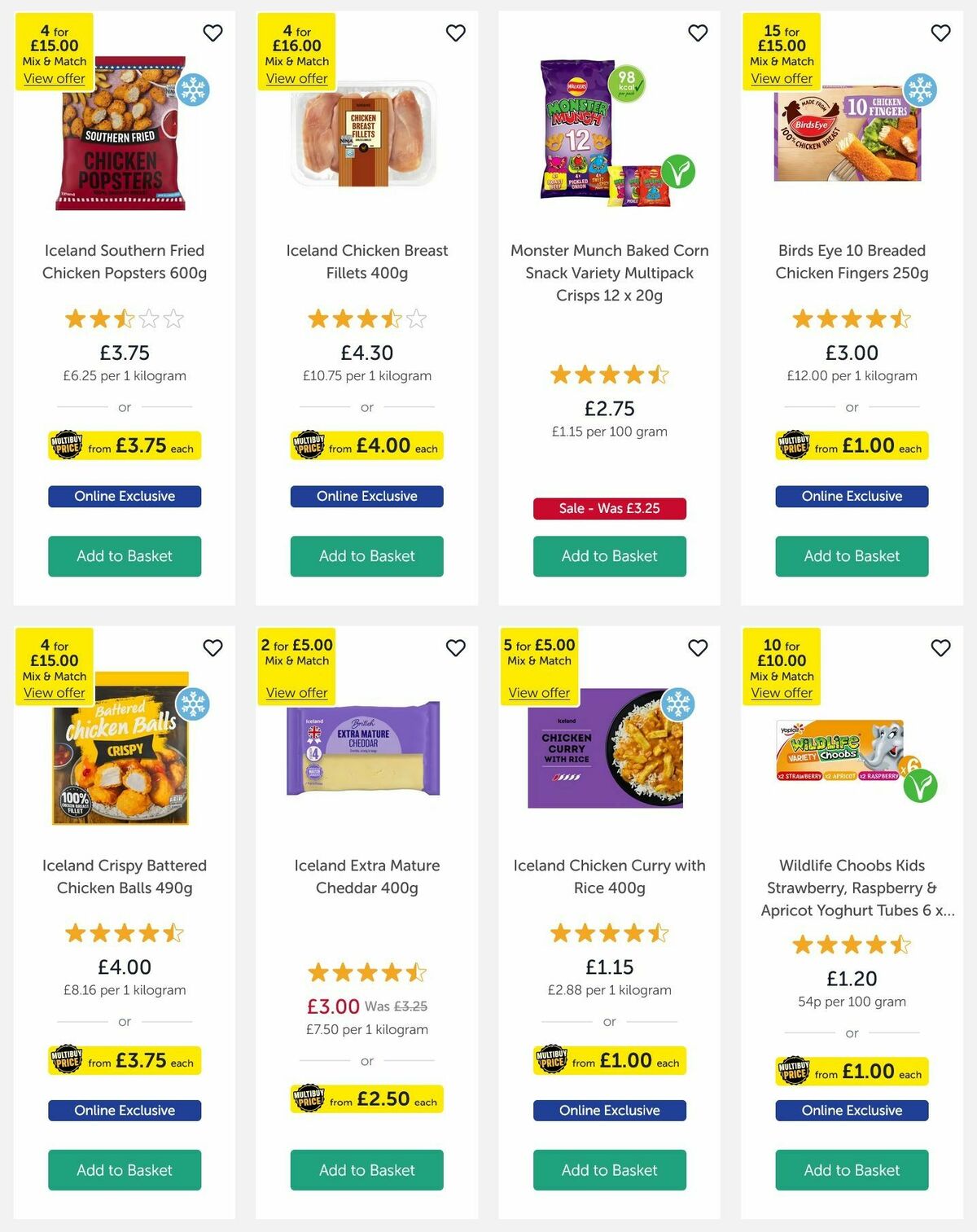Expand the 2 for £5.00 cheddar offer details

point(296,693)
